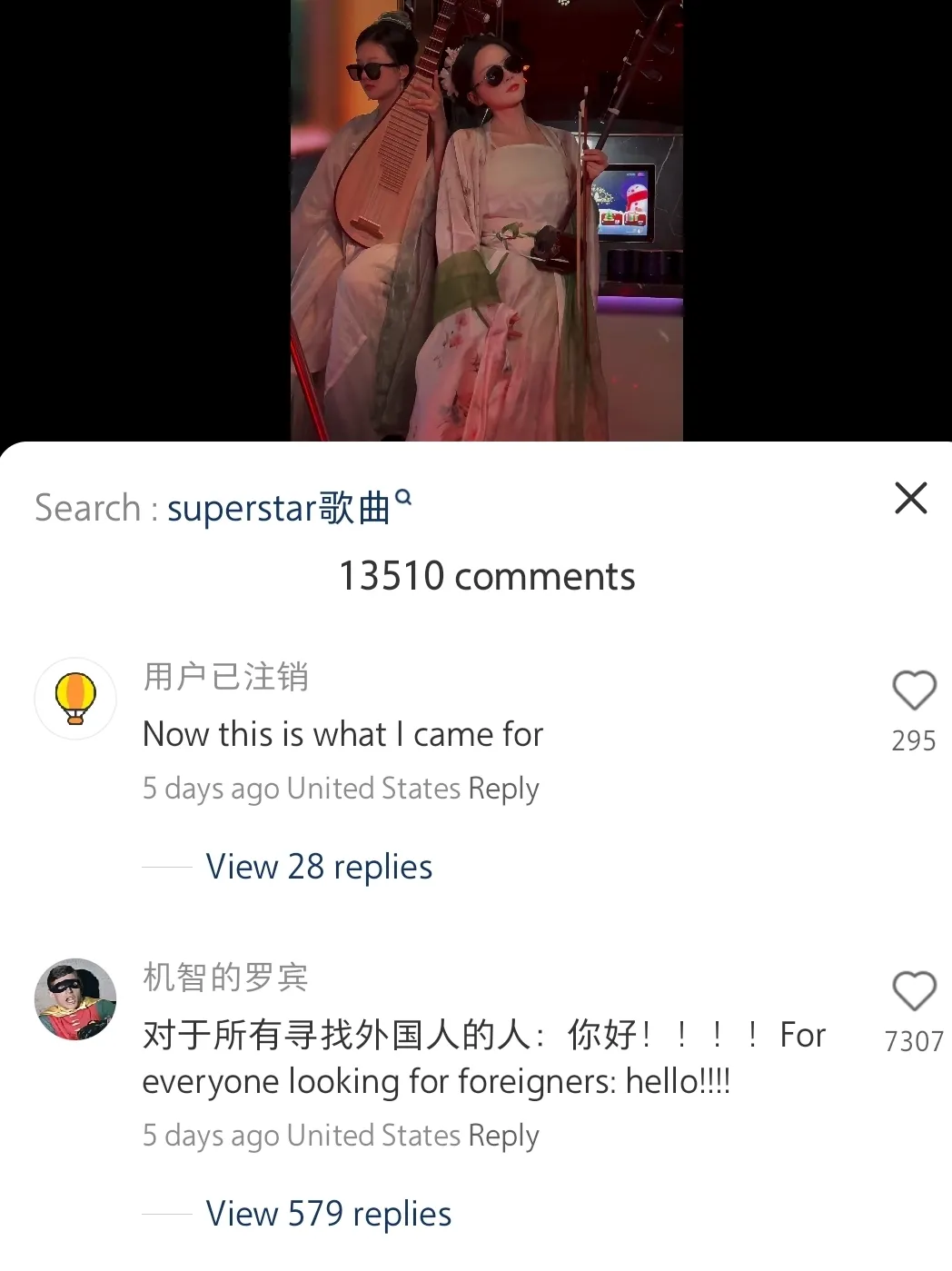Like the "Now this is what I came for" comment
This screenshot has height=1271, width=952.
[x=914, y=691]
